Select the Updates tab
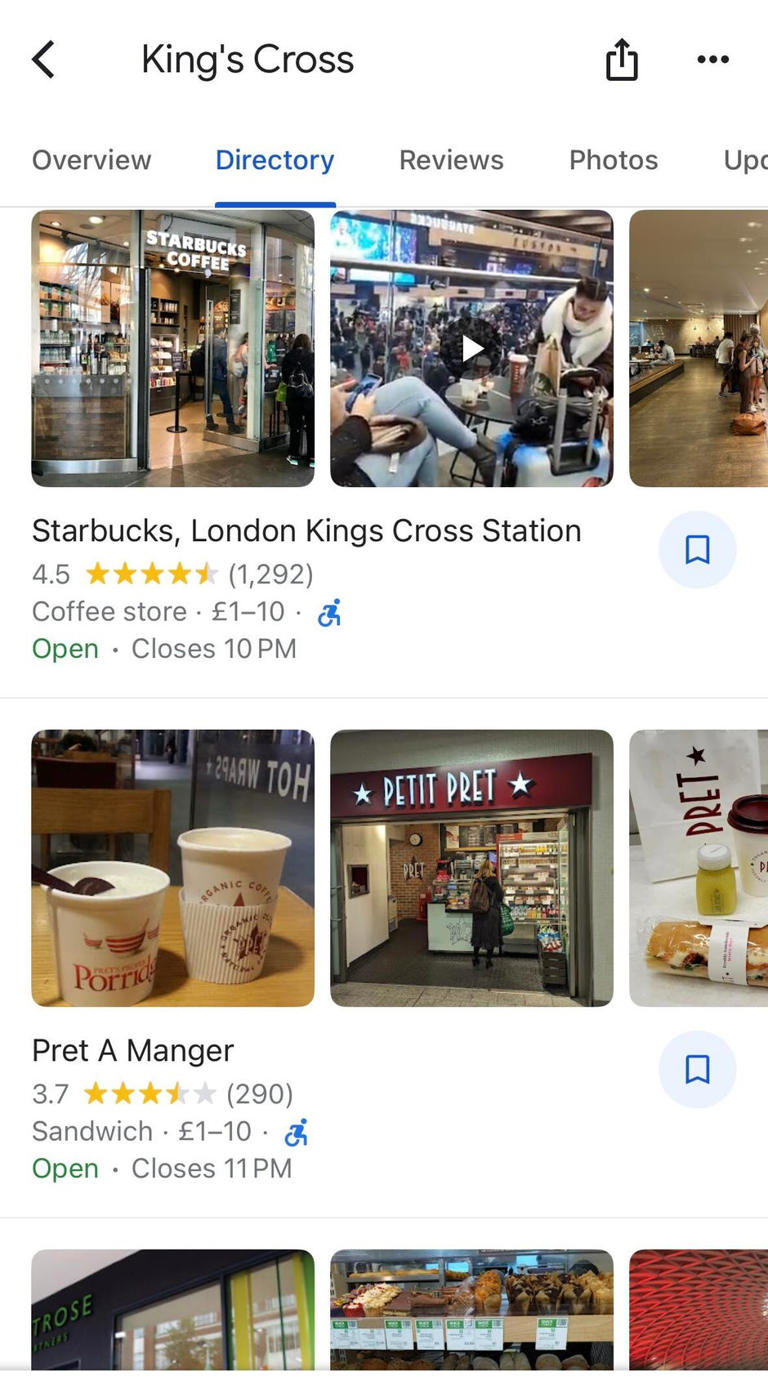Viewport: 768px width, 1377px height. [x=746, y=160]
